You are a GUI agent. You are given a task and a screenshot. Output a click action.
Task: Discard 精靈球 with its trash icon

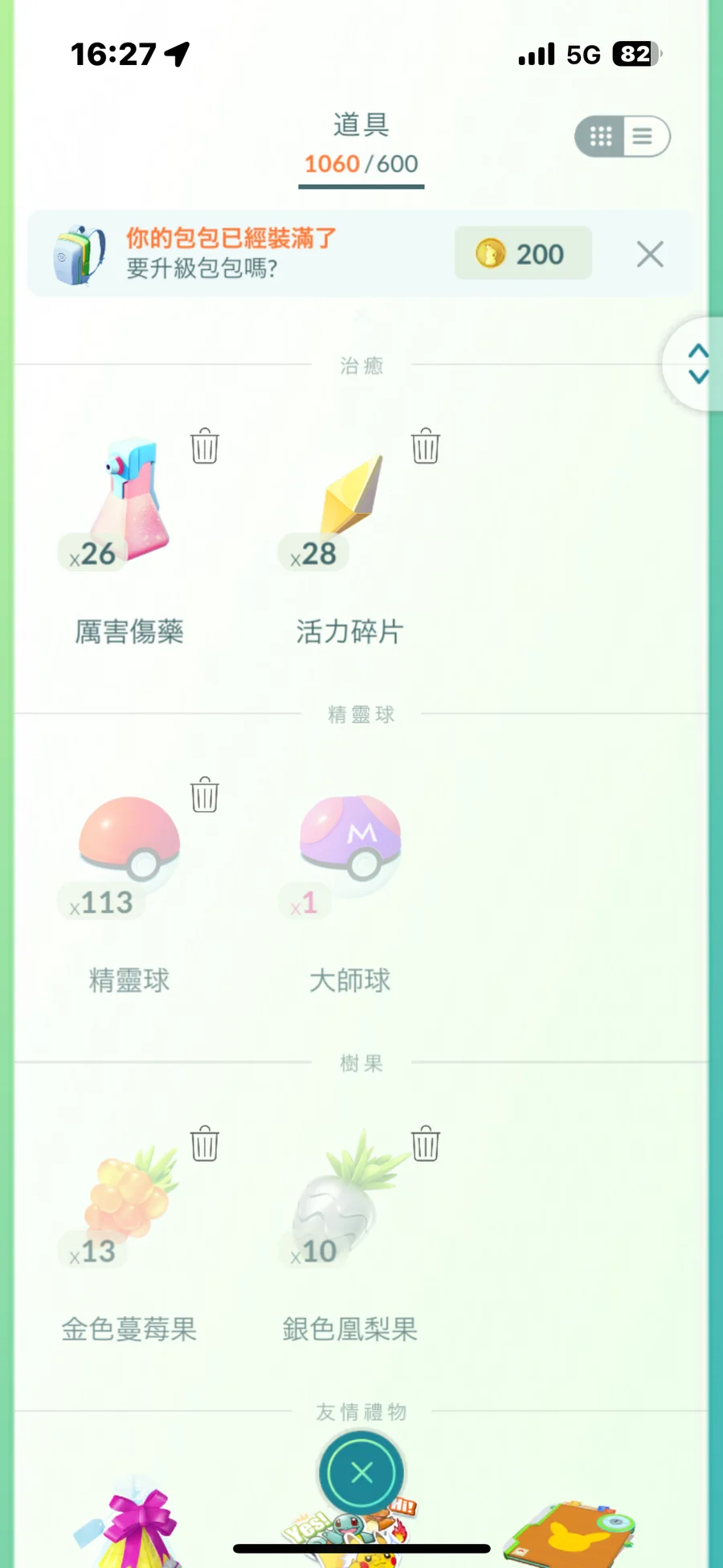tap(205, 795)
